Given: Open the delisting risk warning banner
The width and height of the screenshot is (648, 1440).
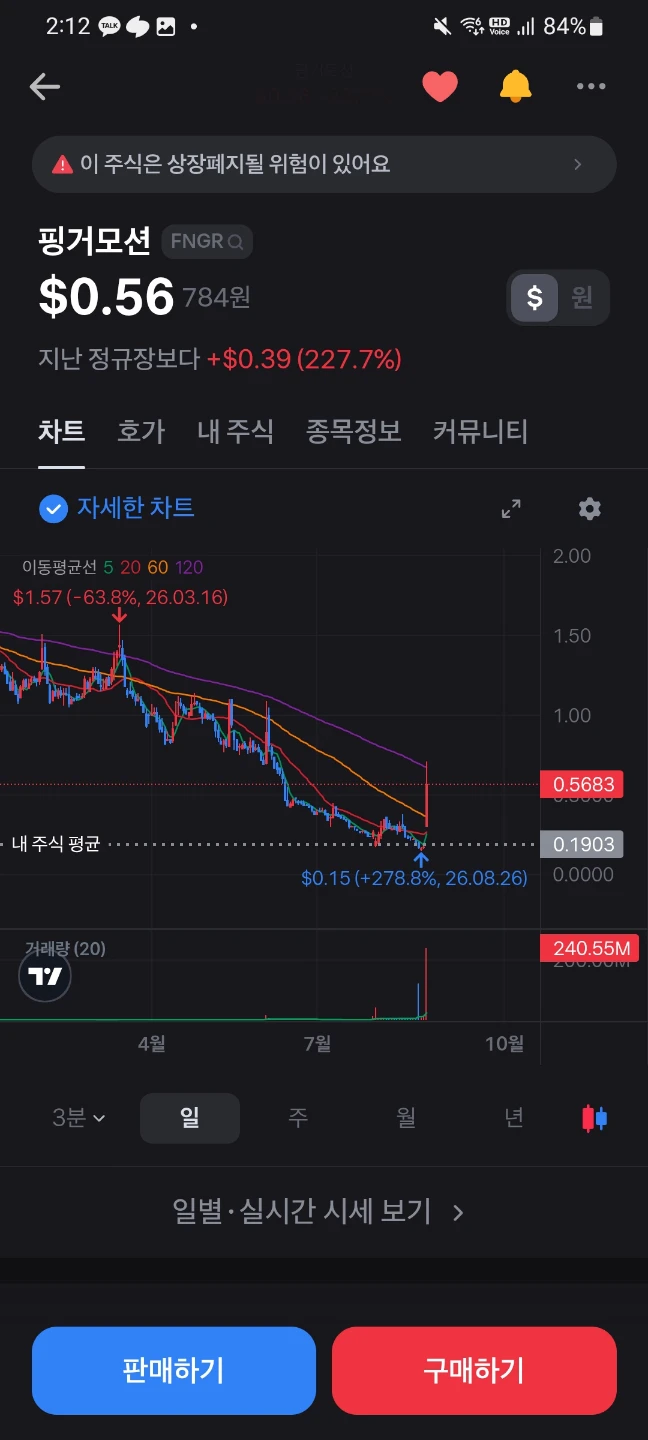Looking at the screenshot, I should tap(324, 164).
